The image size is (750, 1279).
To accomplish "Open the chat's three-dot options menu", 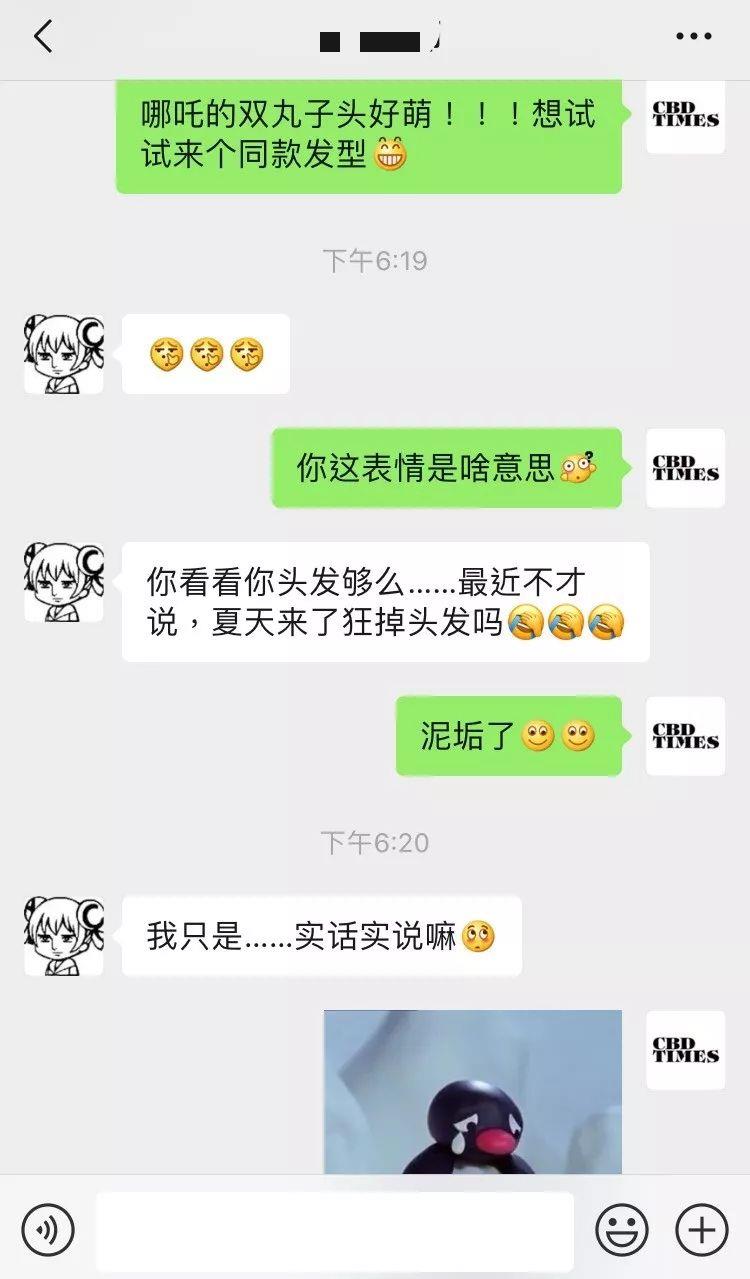I will [693, 37].
